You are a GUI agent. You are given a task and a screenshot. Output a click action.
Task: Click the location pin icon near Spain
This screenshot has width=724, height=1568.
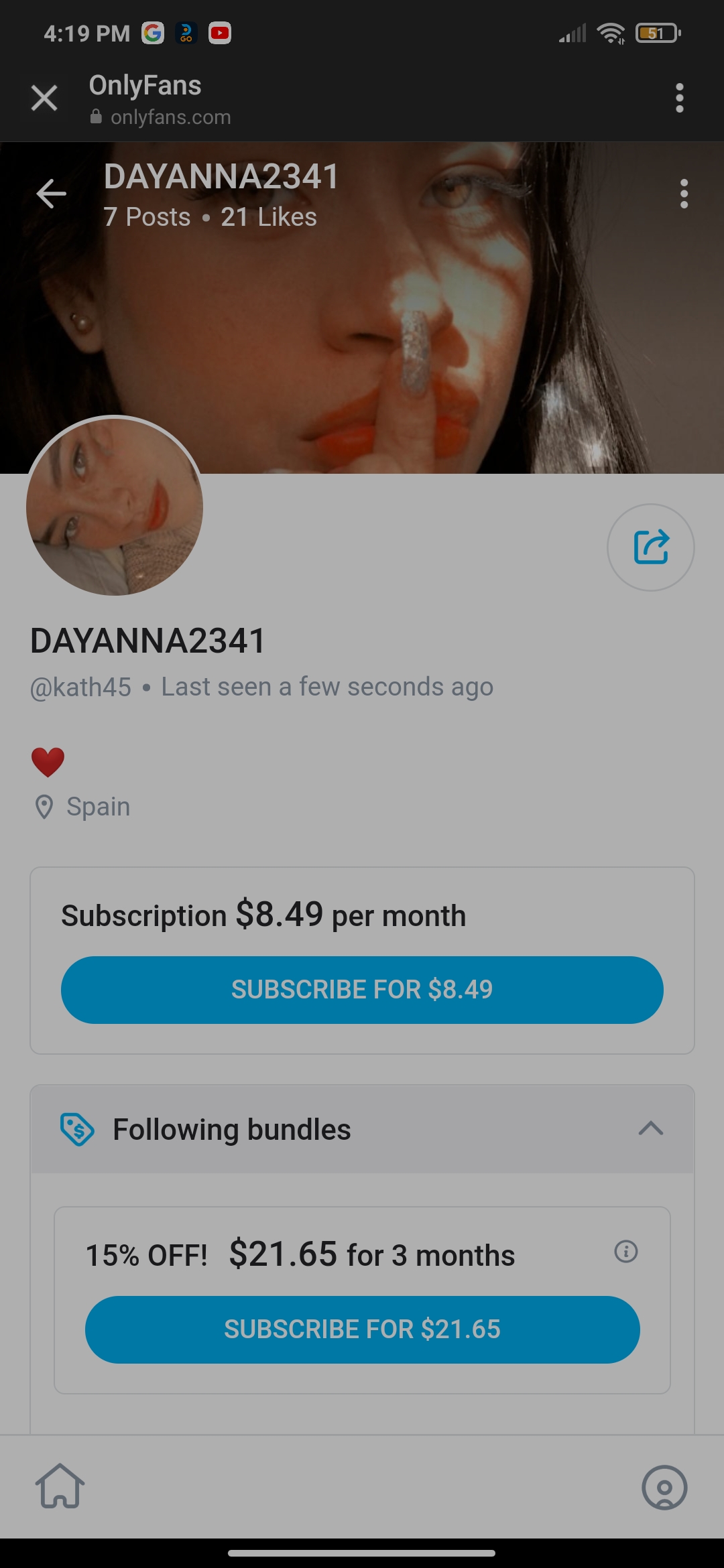44,806
